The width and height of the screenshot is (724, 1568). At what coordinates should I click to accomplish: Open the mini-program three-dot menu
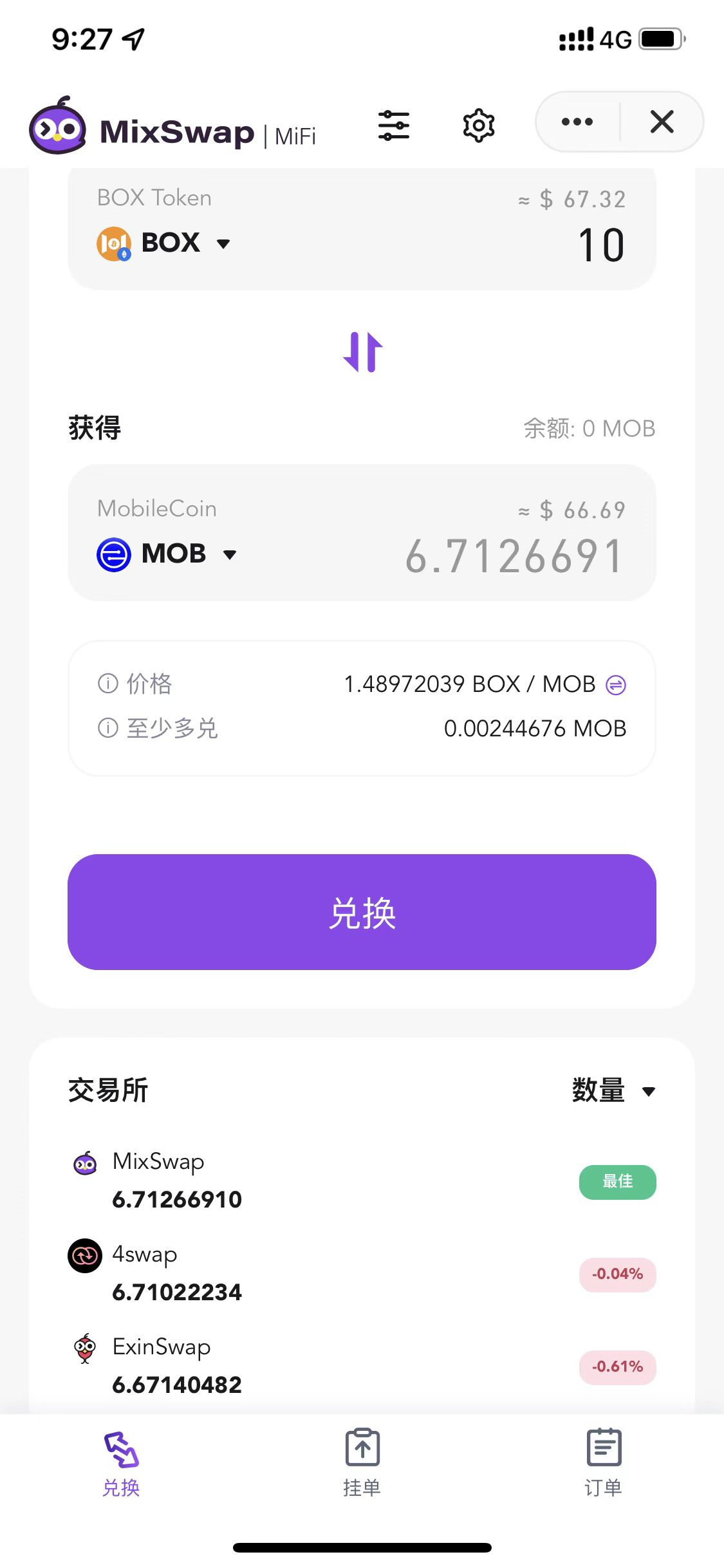click(x=577, y=122)
